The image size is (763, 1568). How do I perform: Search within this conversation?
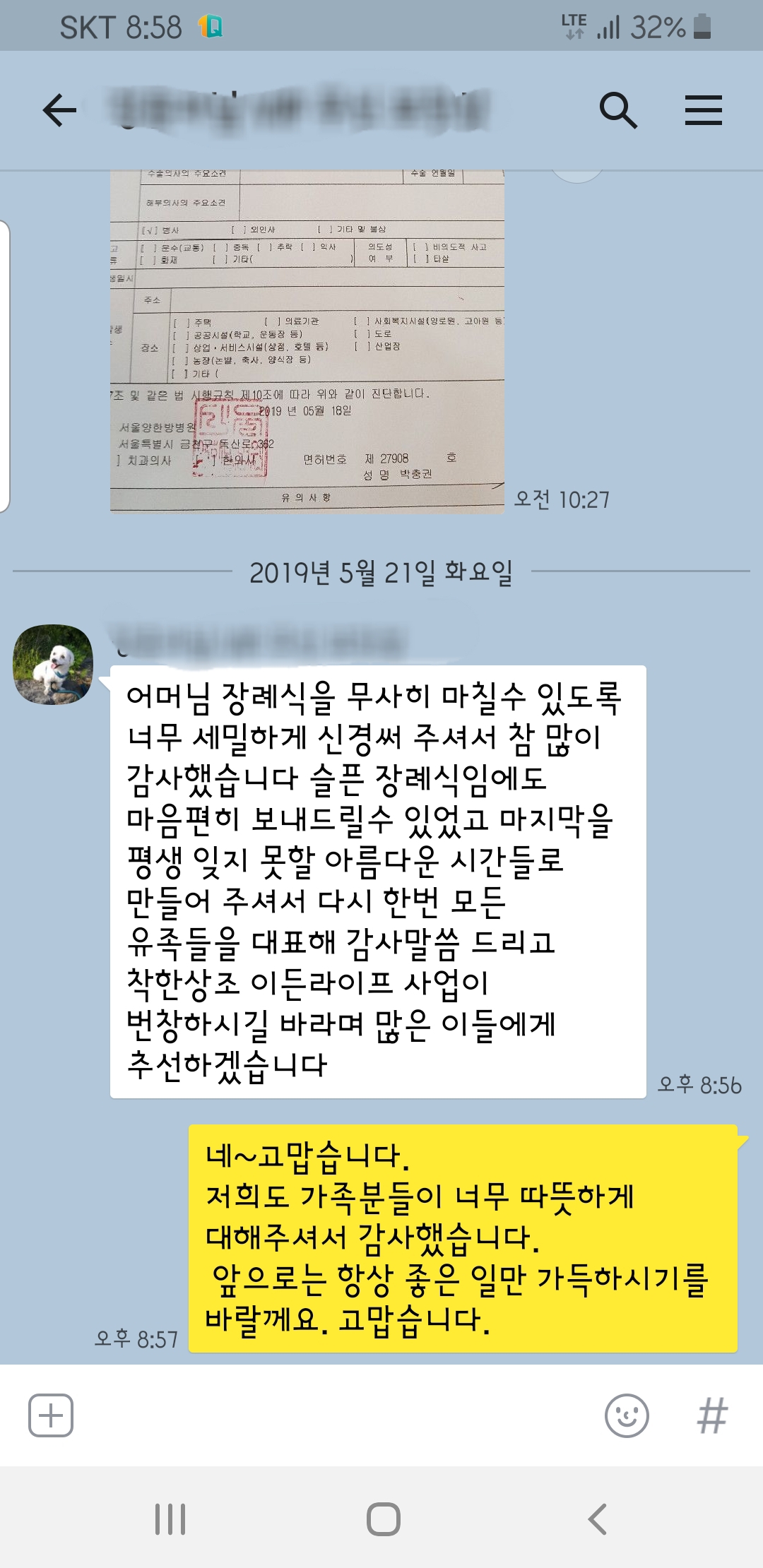618,111
